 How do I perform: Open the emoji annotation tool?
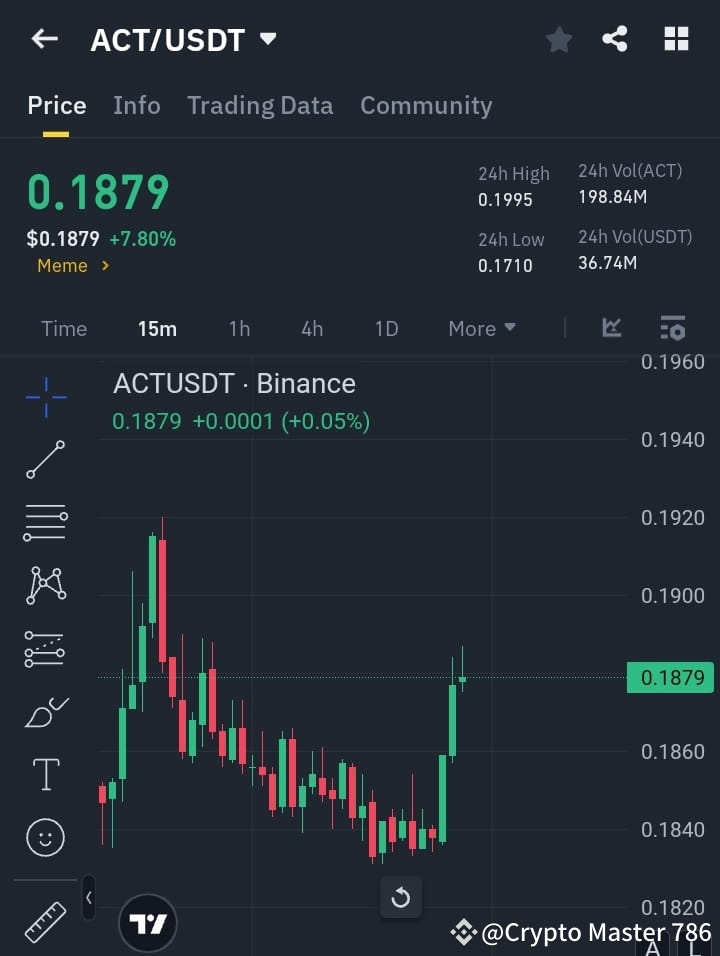[45, 837]
